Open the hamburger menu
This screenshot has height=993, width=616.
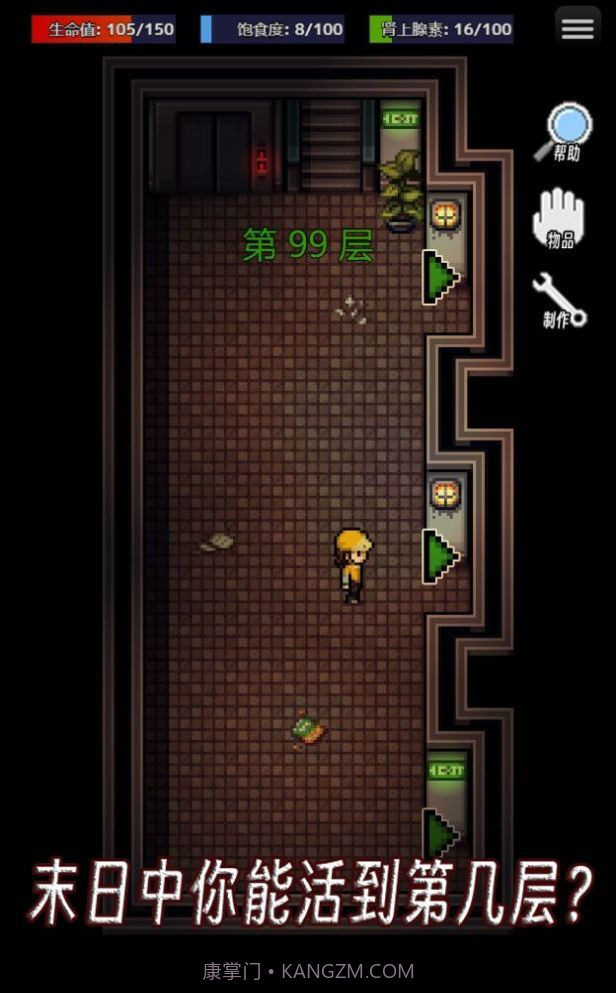coord(578,28)
